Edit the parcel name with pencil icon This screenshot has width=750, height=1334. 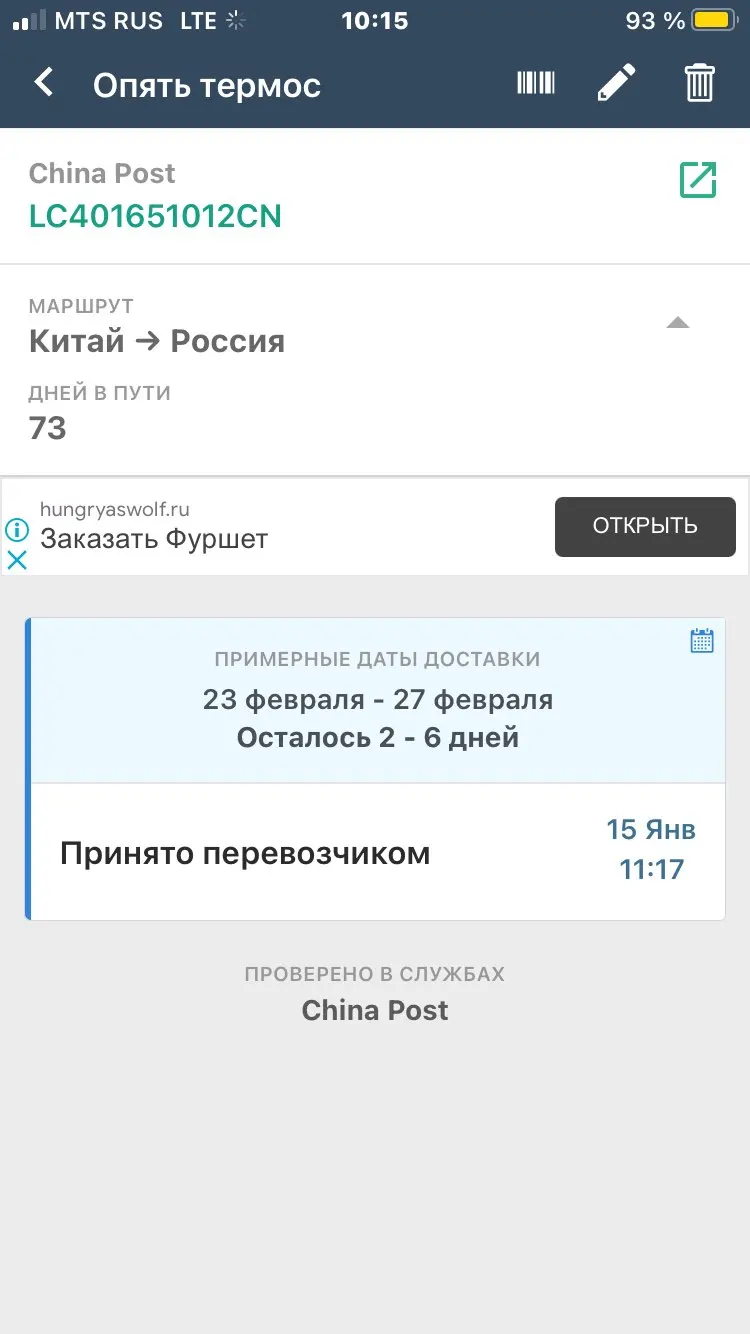coord(616,83)
